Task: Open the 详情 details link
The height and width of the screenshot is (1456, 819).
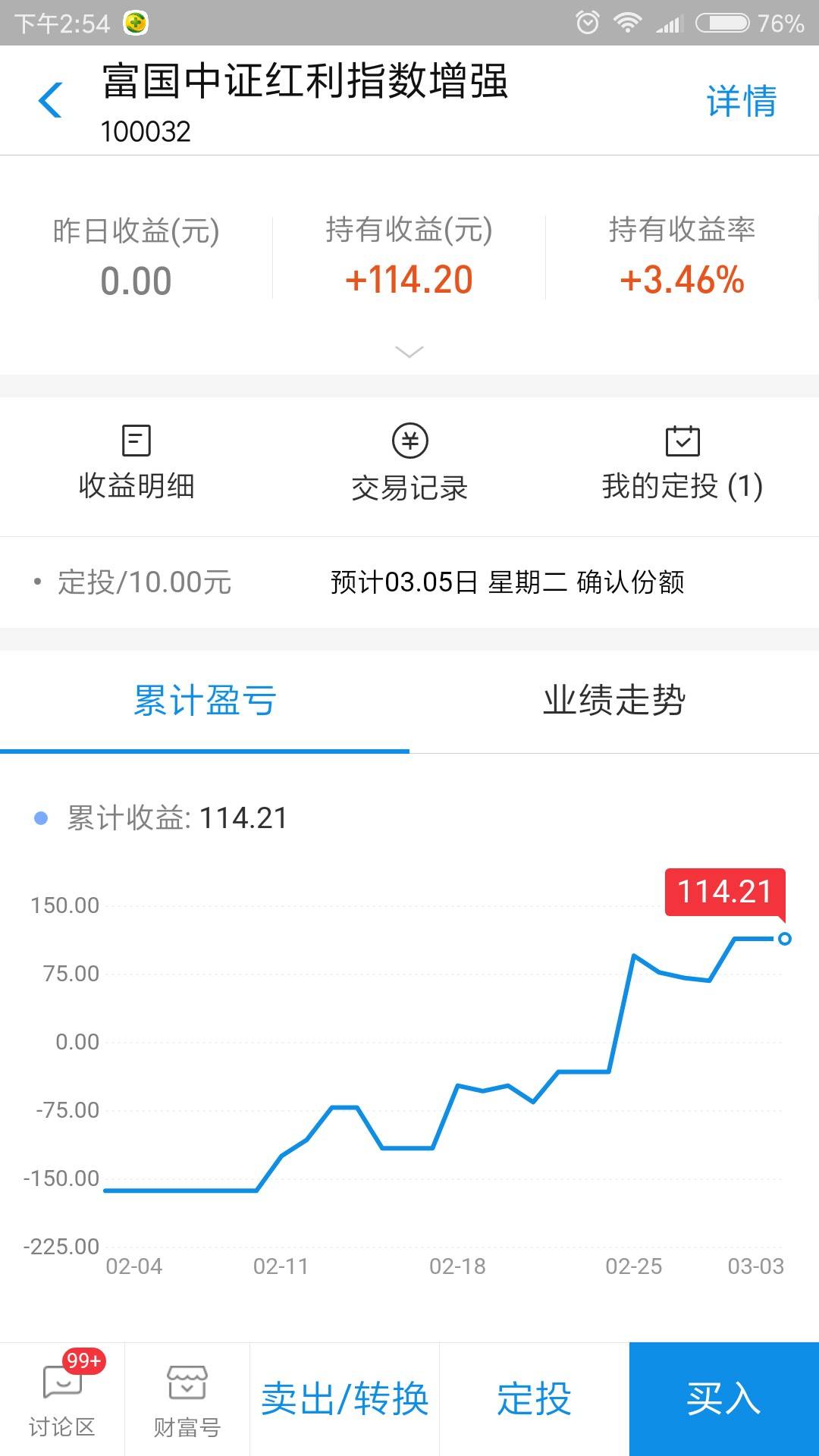Action: 742,101
